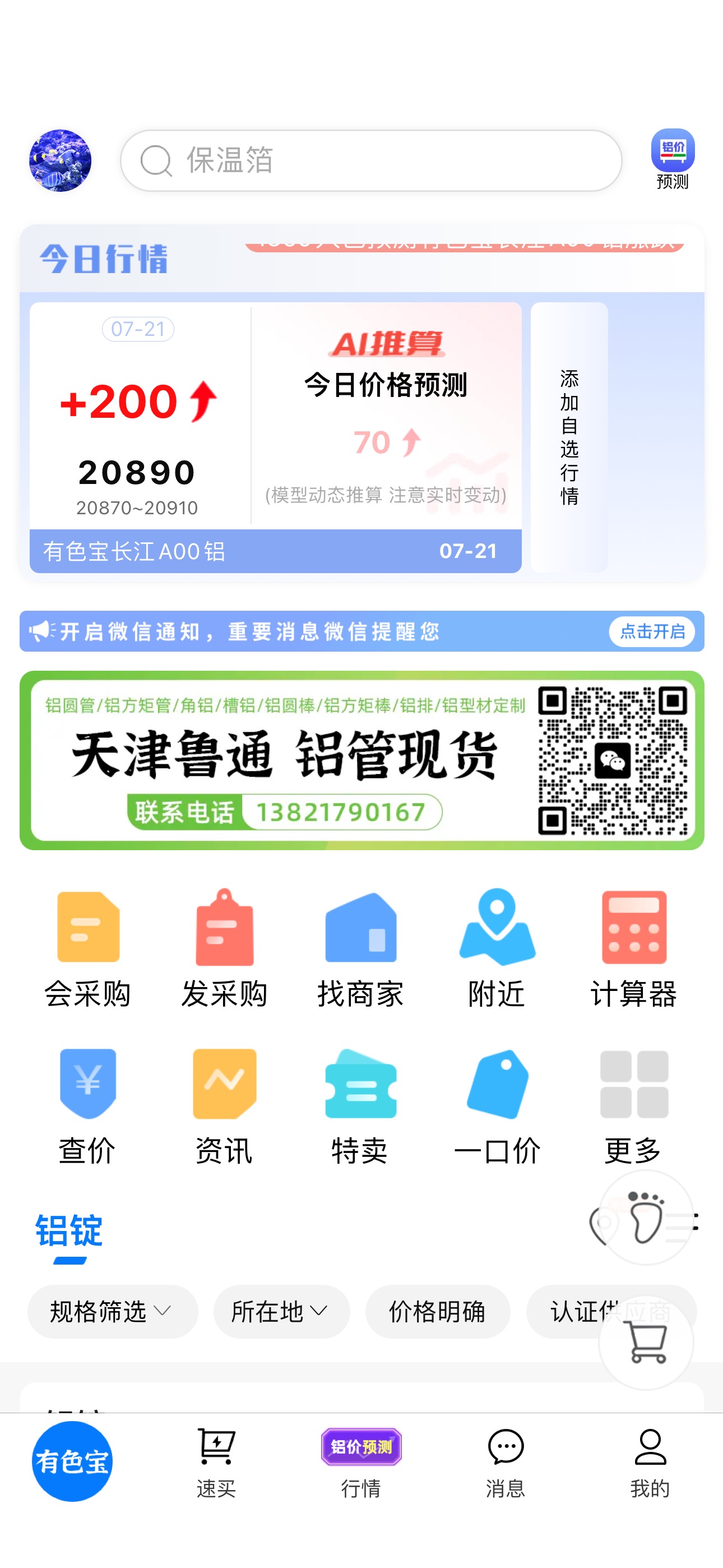The image size is (723, 1568).
Task: Open 找商家
Action: [x=360, y=948]
